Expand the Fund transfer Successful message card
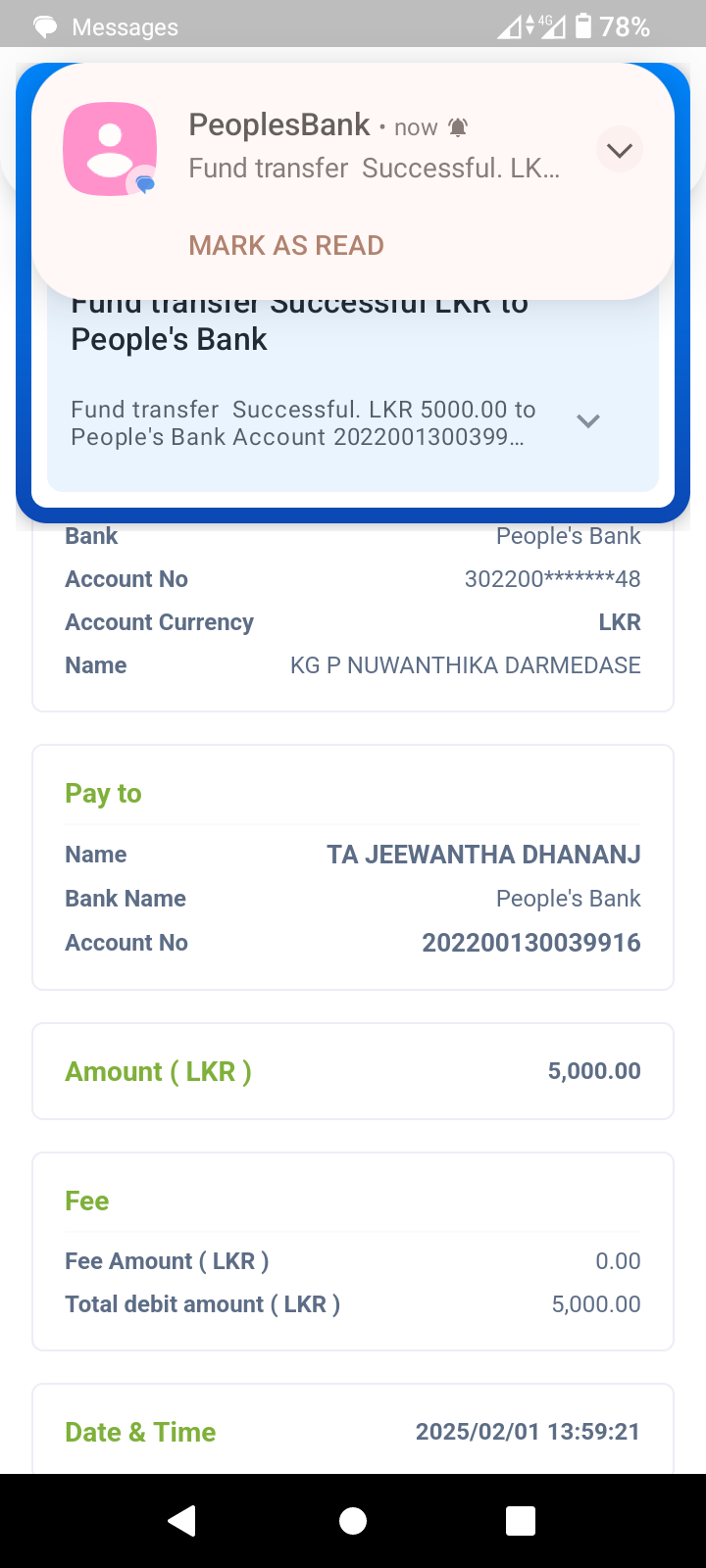The width and height of the screenshot is (706, 1568). pyautogui.click(x=587, y=421)
